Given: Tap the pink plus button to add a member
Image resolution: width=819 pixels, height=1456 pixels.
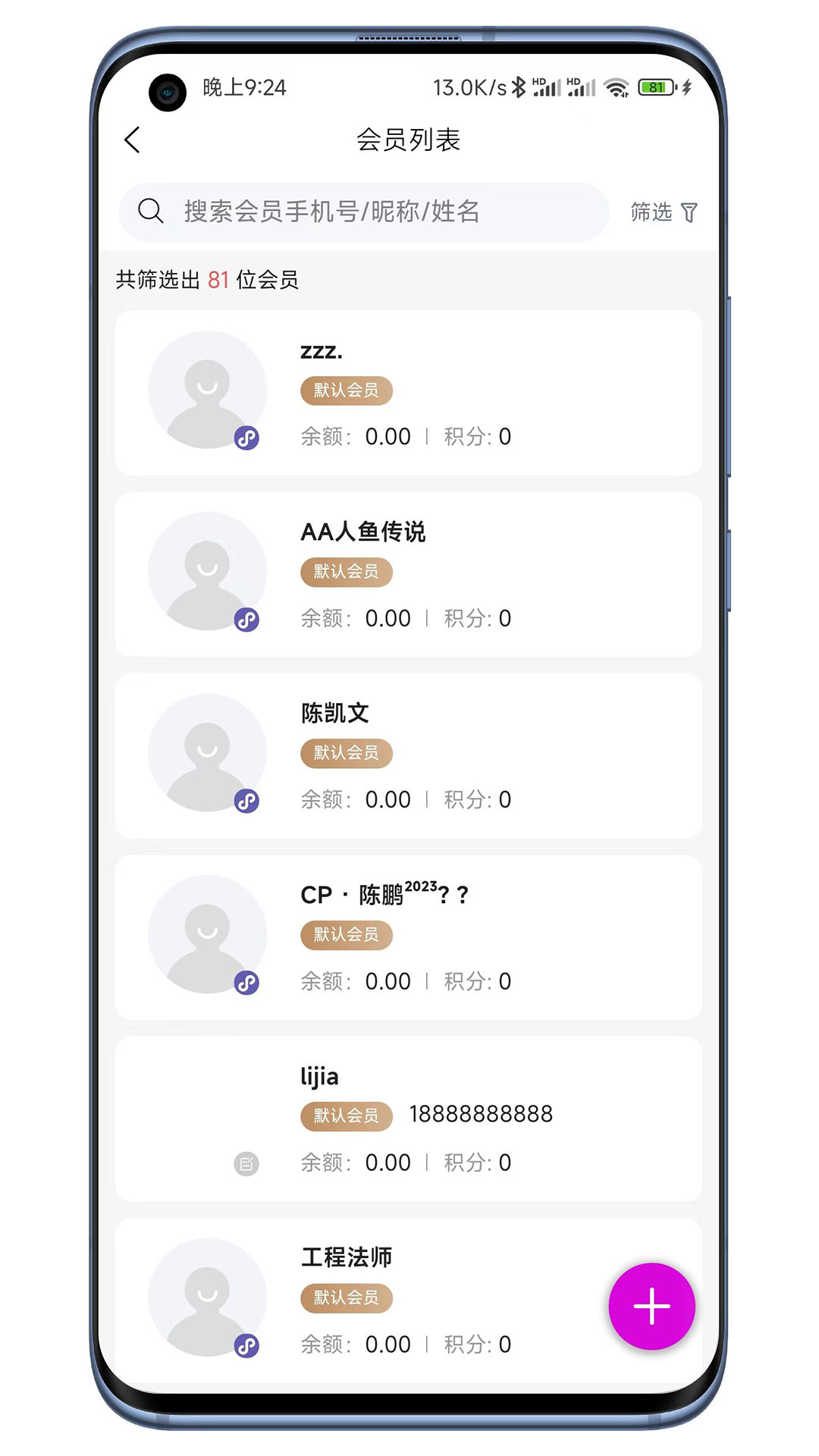Looking at the screenshot, I should [x=651, y=1306].
